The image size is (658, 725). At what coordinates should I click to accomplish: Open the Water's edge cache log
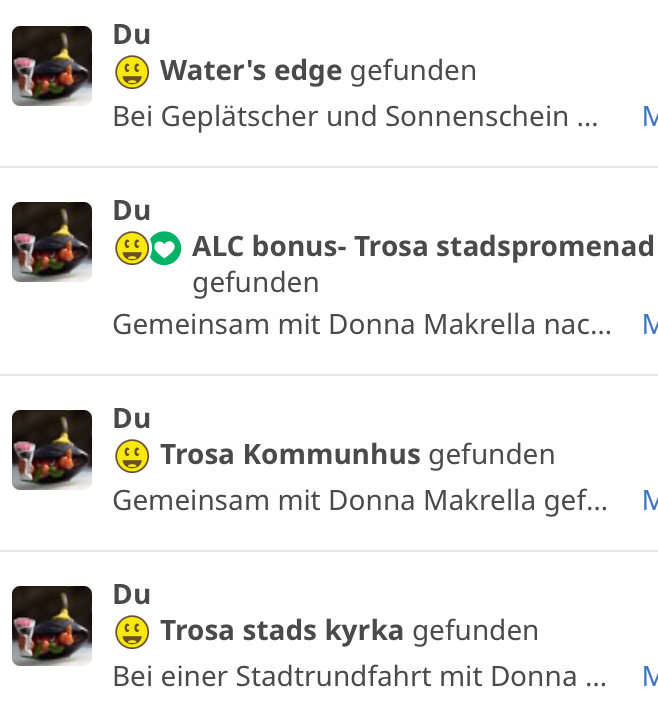point(250,71)
